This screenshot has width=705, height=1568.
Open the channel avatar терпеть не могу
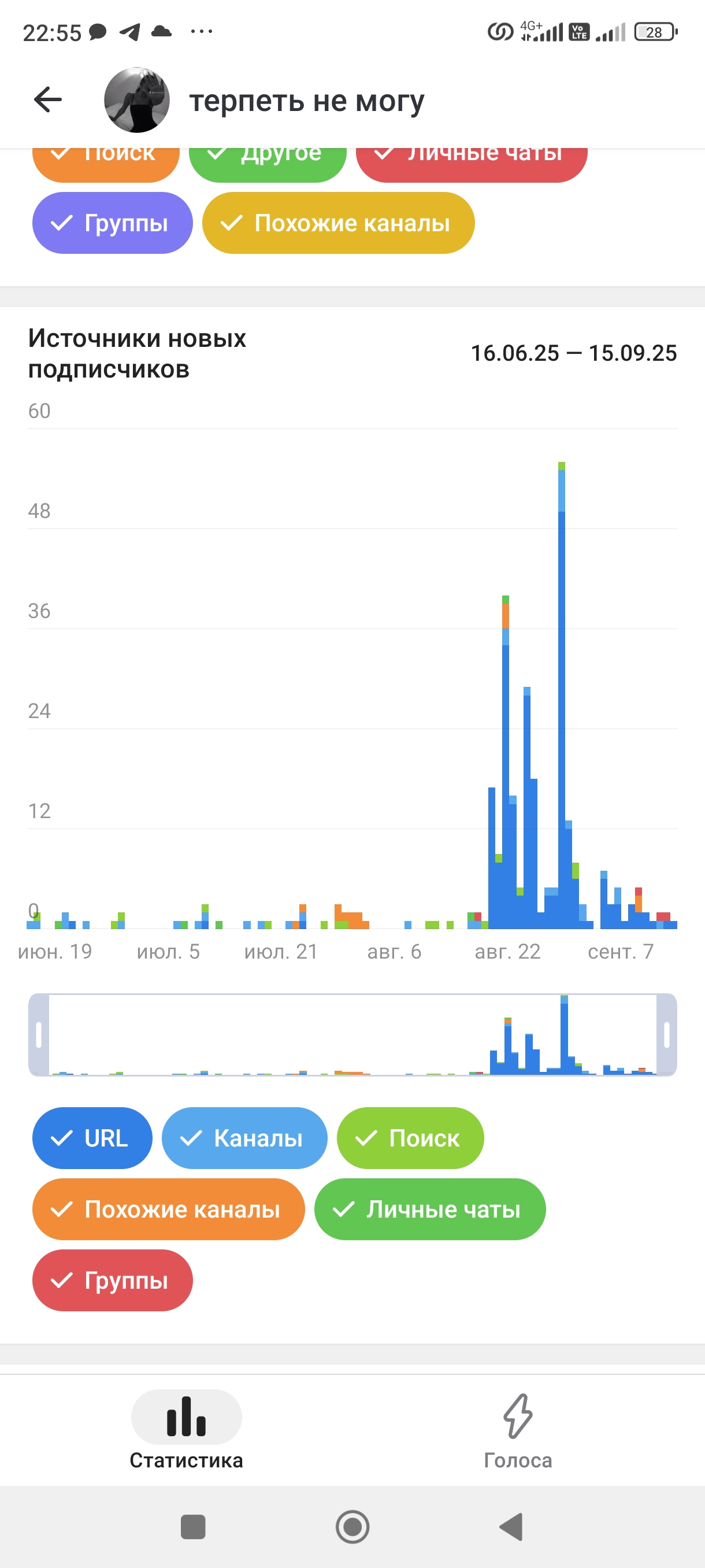[137, 100]
